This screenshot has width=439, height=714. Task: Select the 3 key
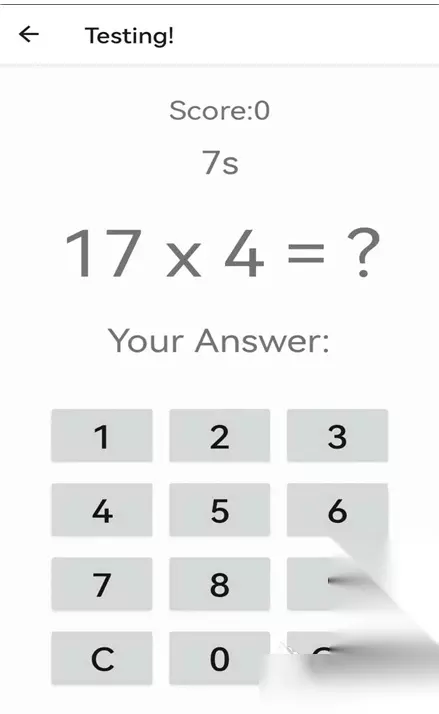point(337,436)
